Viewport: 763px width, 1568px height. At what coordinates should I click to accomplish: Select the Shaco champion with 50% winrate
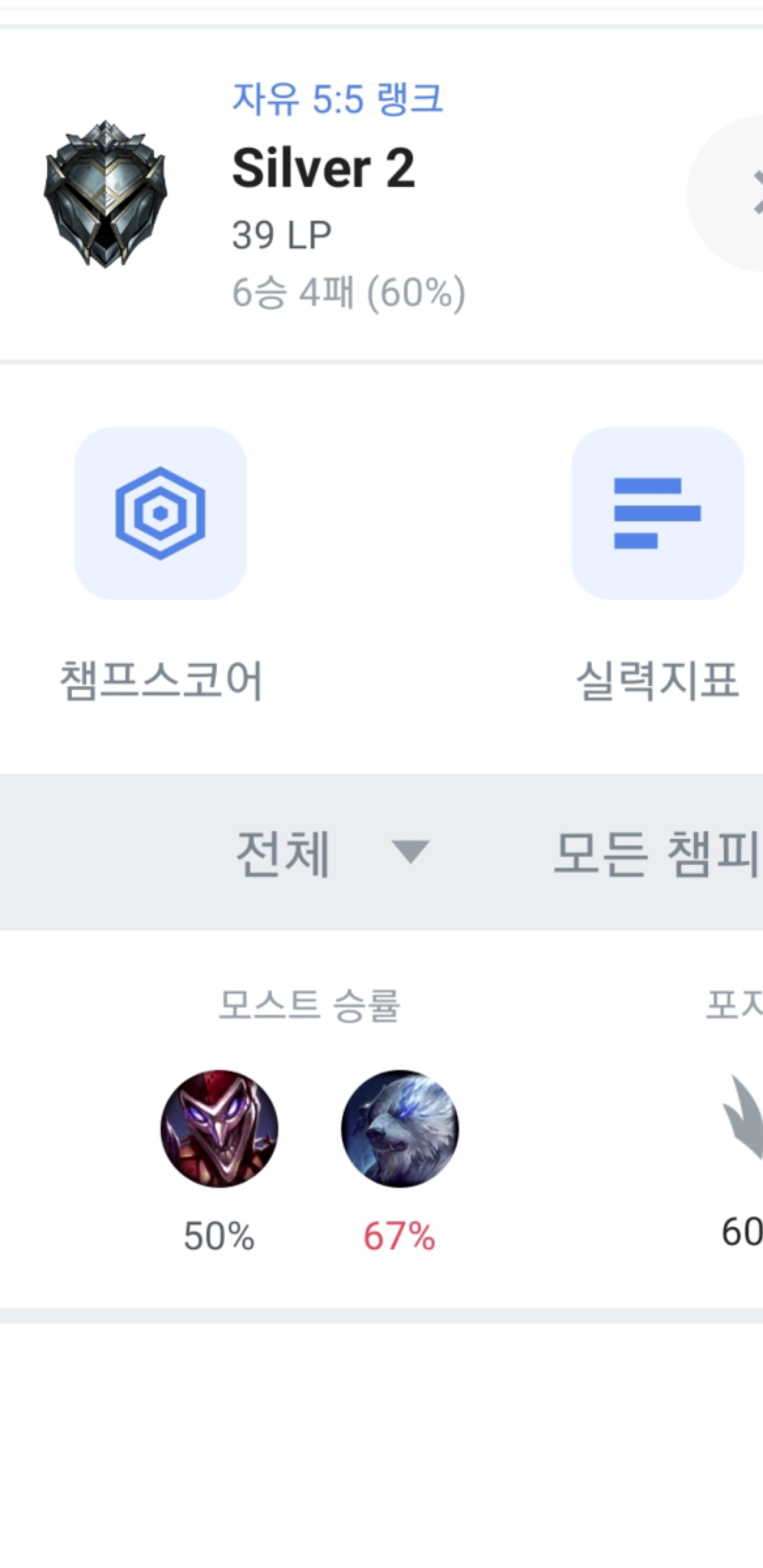(x=219, y=1128)
